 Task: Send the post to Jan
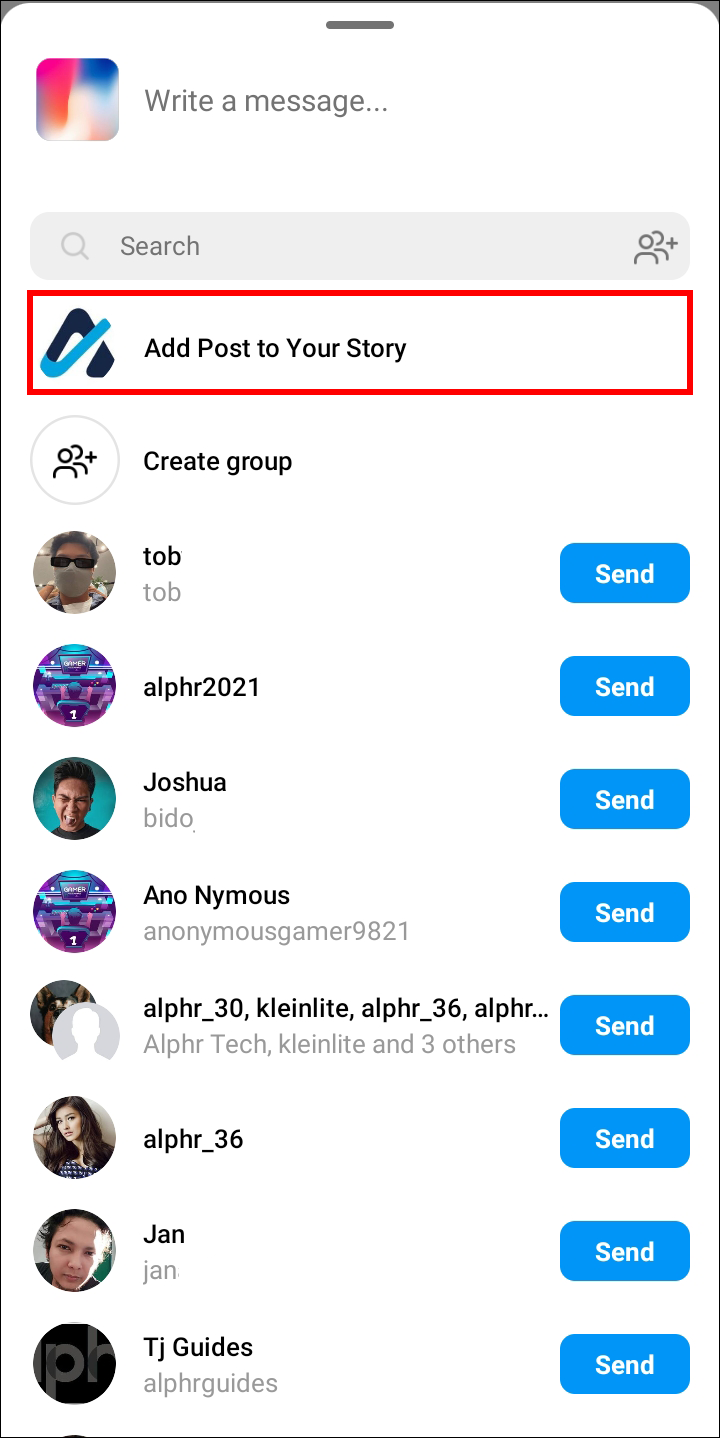pyautogui.click(x=624, y=1251)
